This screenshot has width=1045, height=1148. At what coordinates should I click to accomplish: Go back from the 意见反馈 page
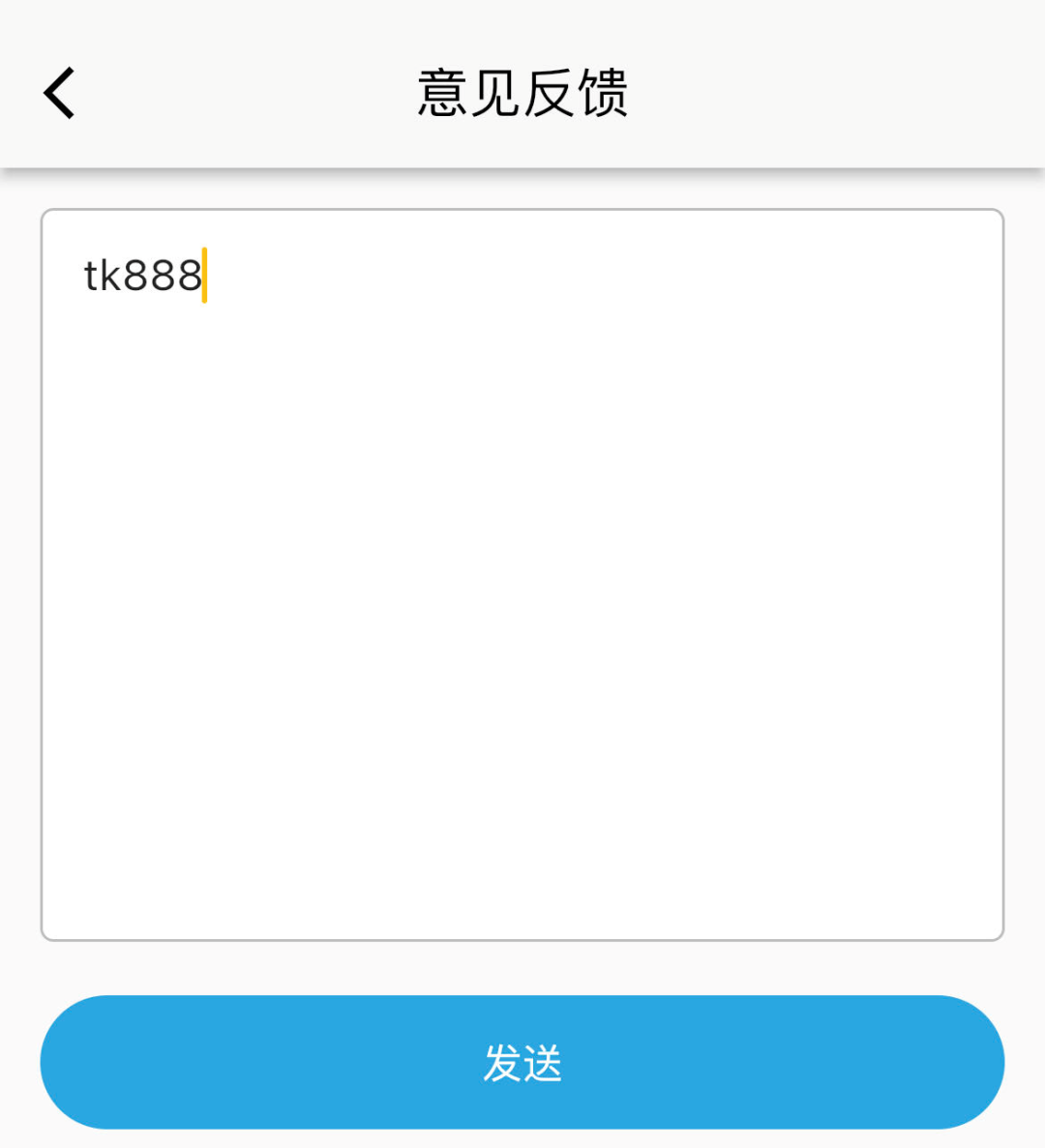point(60,93)
